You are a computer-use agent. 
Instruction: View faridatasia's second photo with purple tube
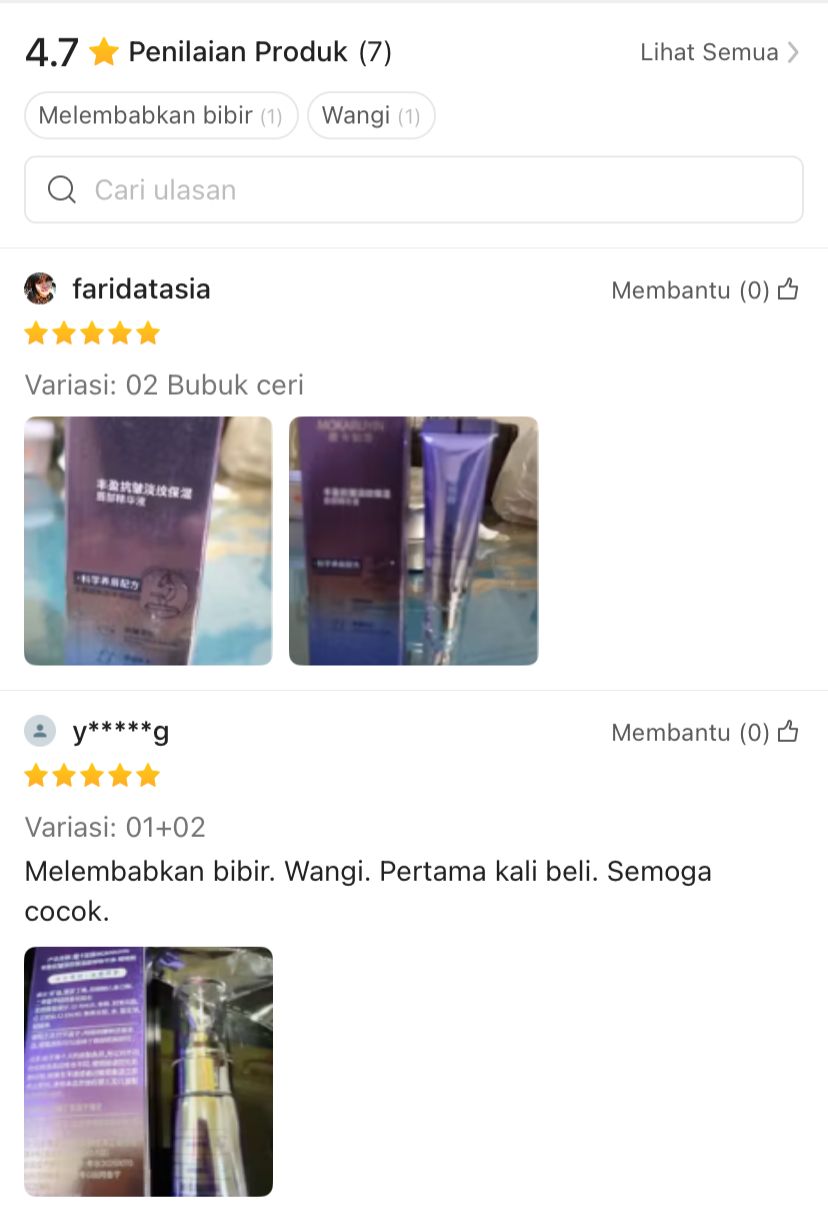coord(413,541)
